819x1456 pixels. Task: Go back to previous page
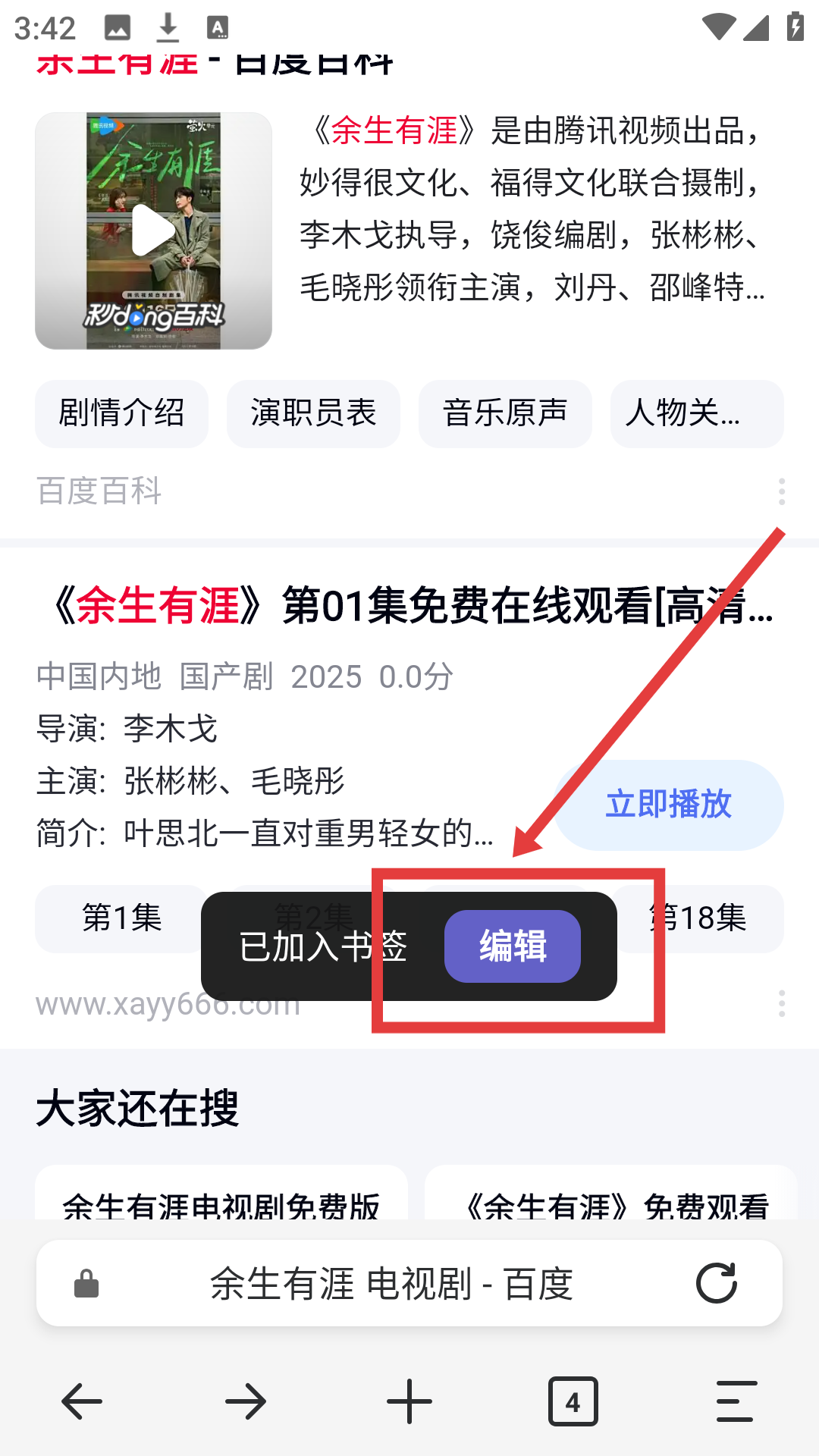coord(82,1401)
